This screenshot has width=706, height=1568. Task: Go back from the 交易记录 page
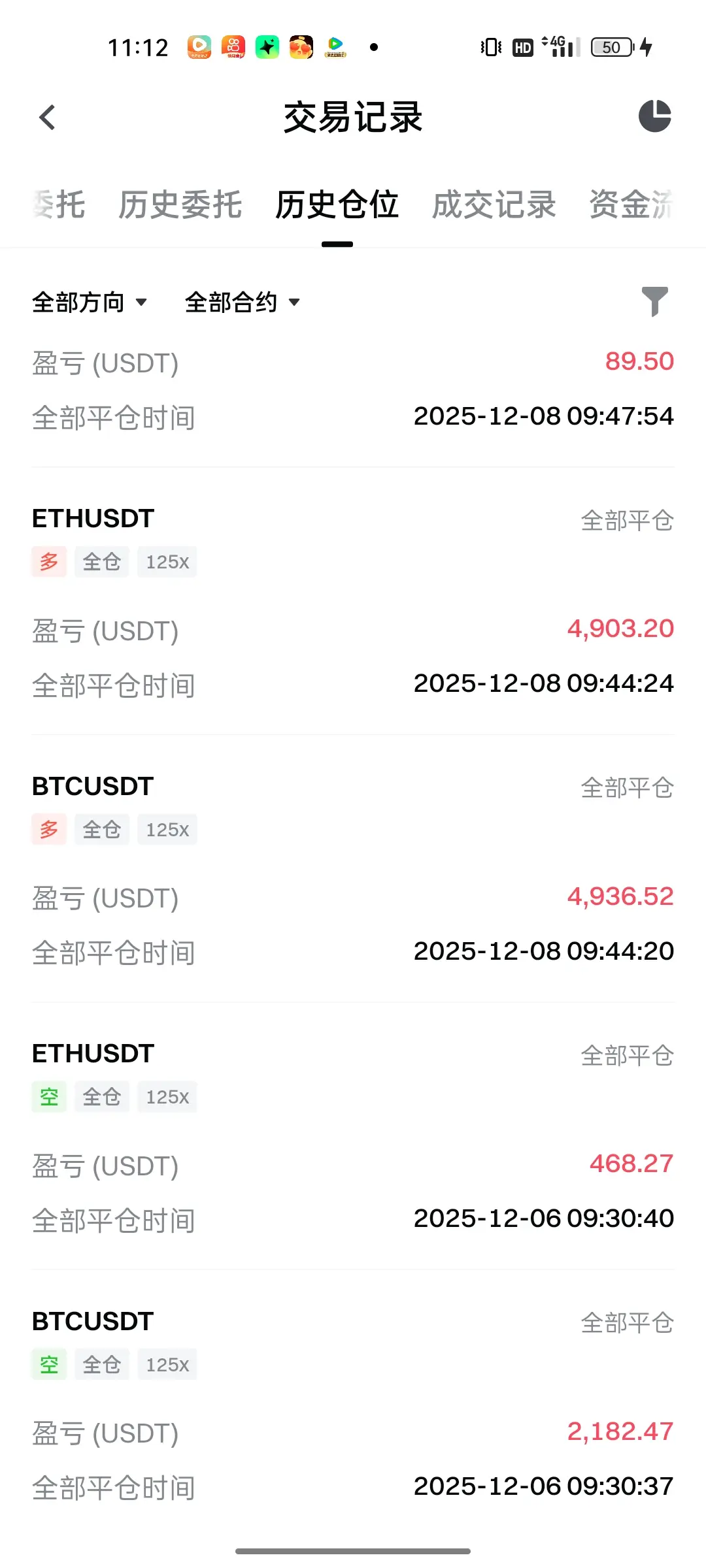click(47, 118)
